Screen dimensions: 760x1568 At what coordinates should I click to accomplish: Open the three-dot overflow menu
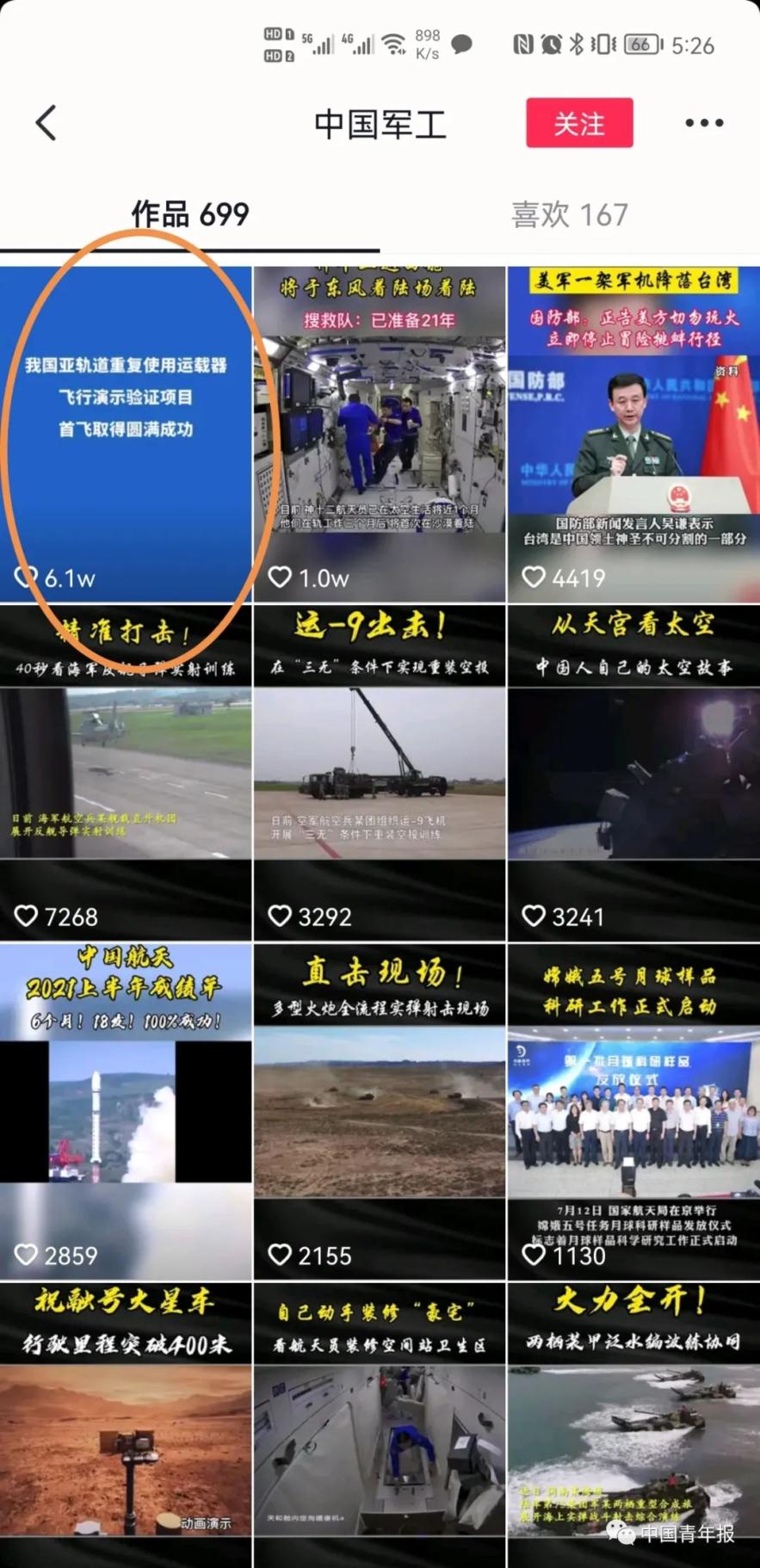point(703,123)
